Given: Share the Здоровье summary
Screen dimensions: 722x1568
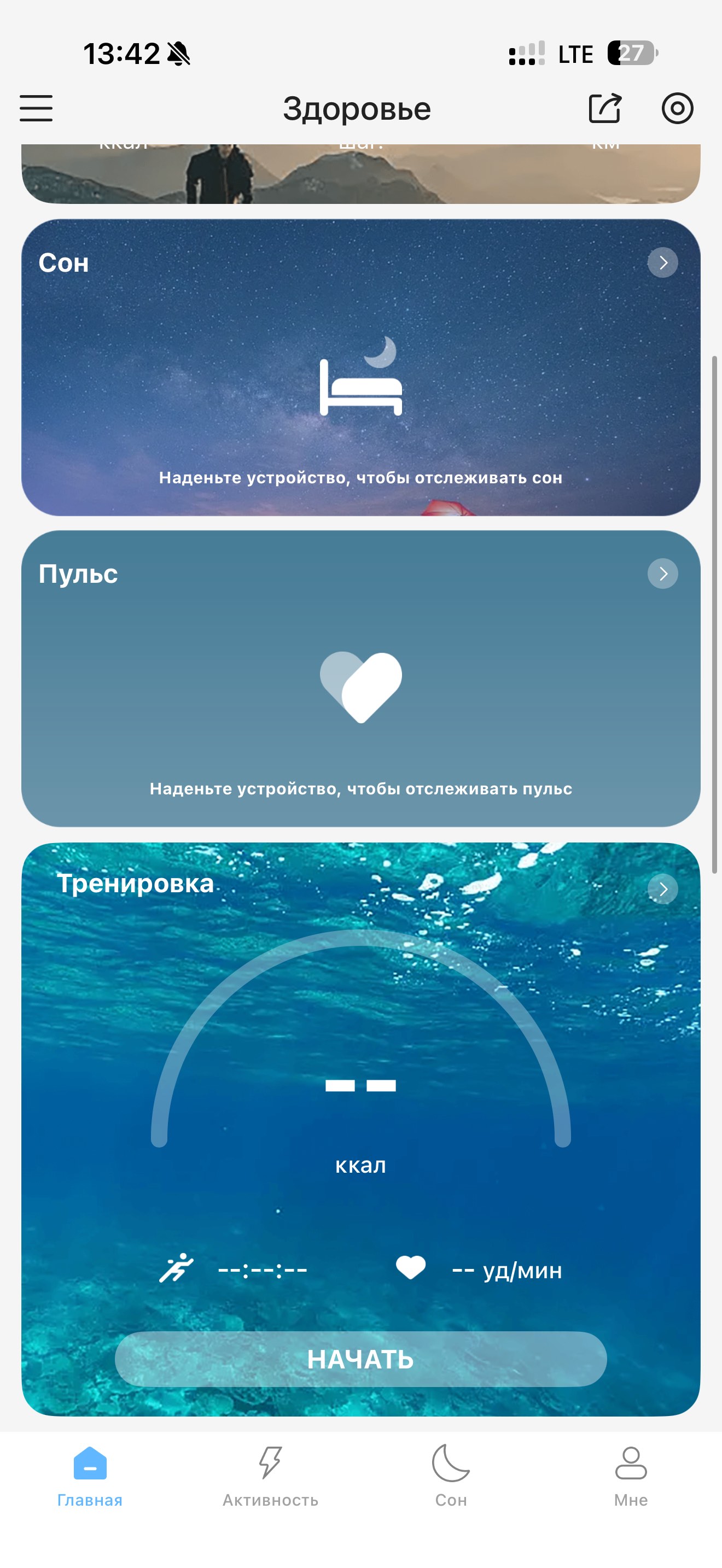Looking at the screenshot, I should click(x=604, y=108).
